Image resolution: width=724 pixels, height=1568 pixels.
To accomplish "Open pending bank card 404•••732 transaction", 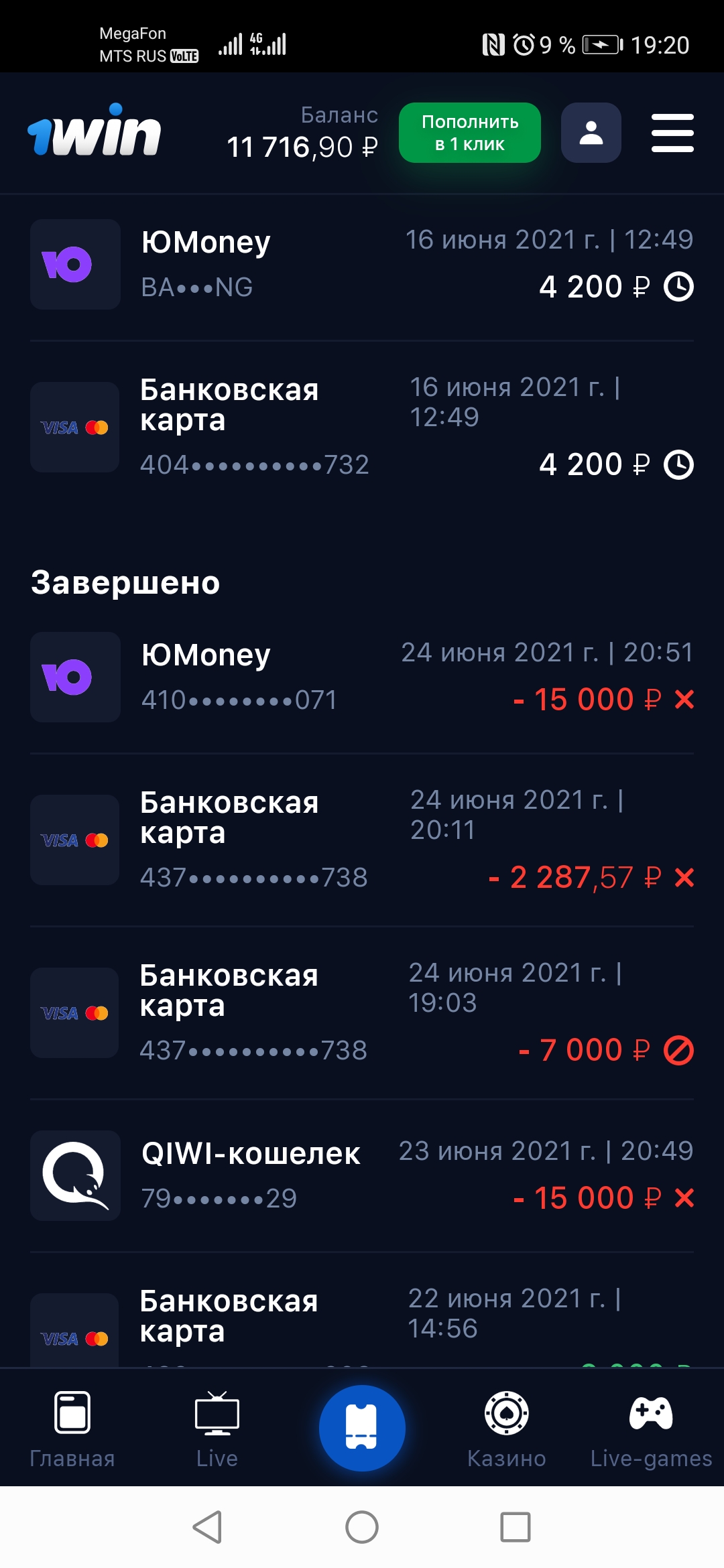I will (362, 427).
